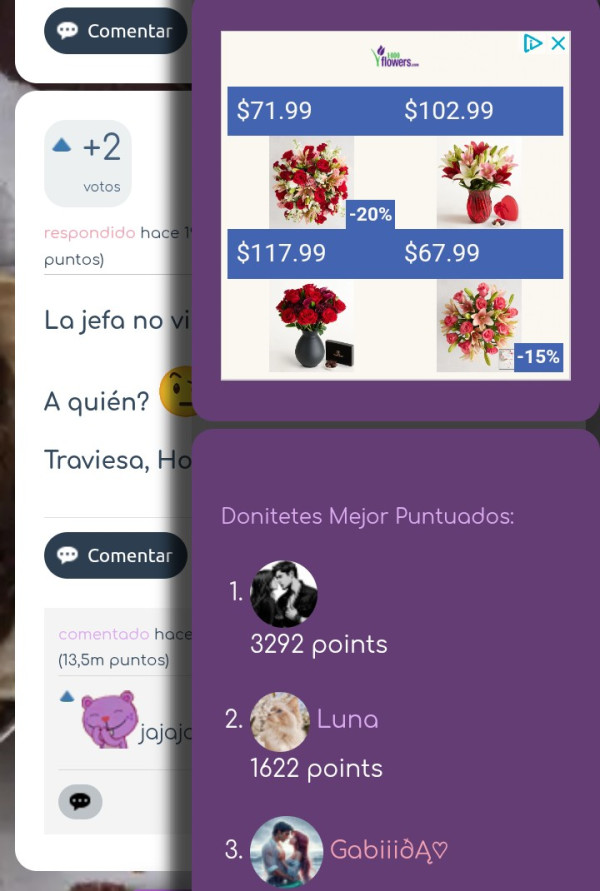The height and width of the screenshot is (891, 600).
Task: Open the $102.99 lily bouquet offer
Action: point(478,180)
